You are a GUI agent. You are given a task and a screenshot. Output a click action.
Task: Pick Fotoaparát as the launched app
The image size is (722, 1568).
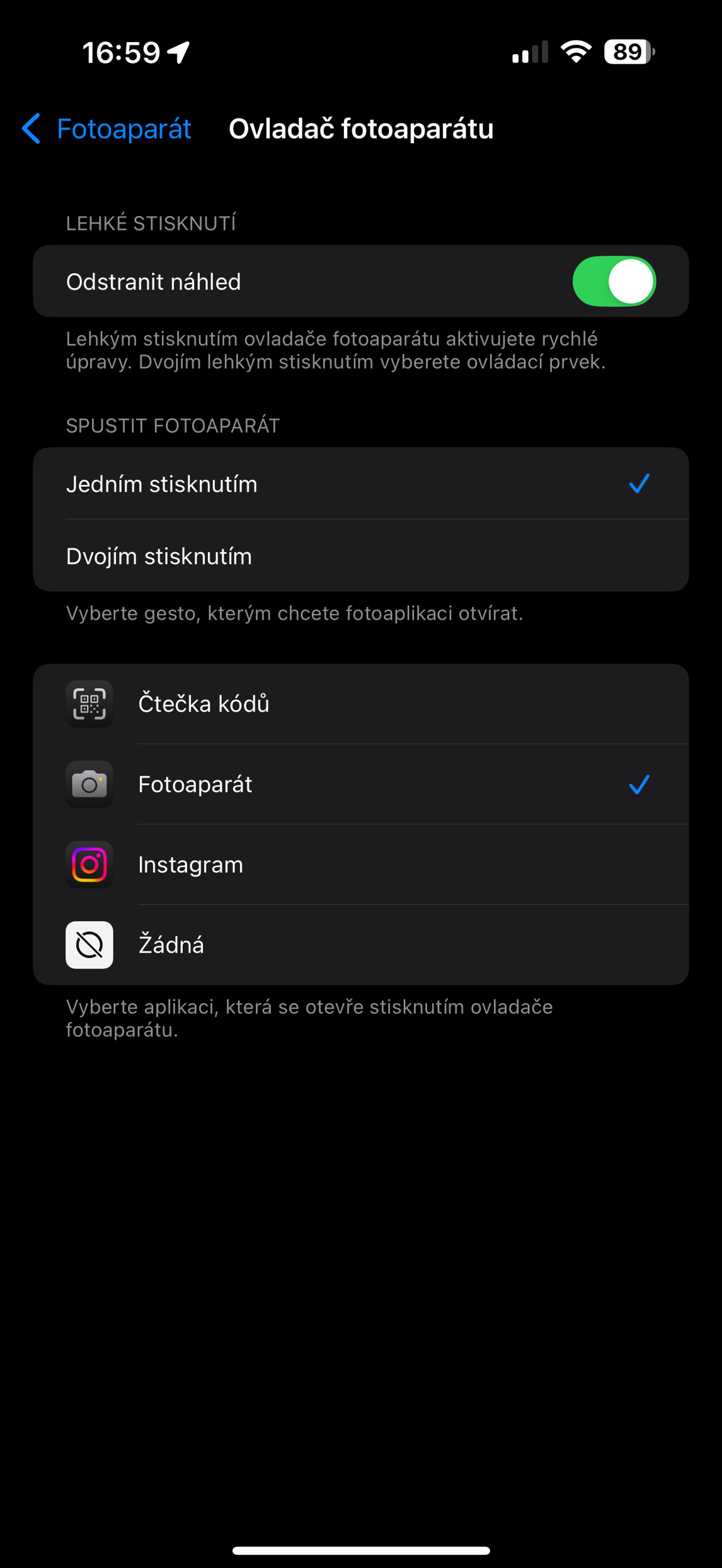point(360,785)
